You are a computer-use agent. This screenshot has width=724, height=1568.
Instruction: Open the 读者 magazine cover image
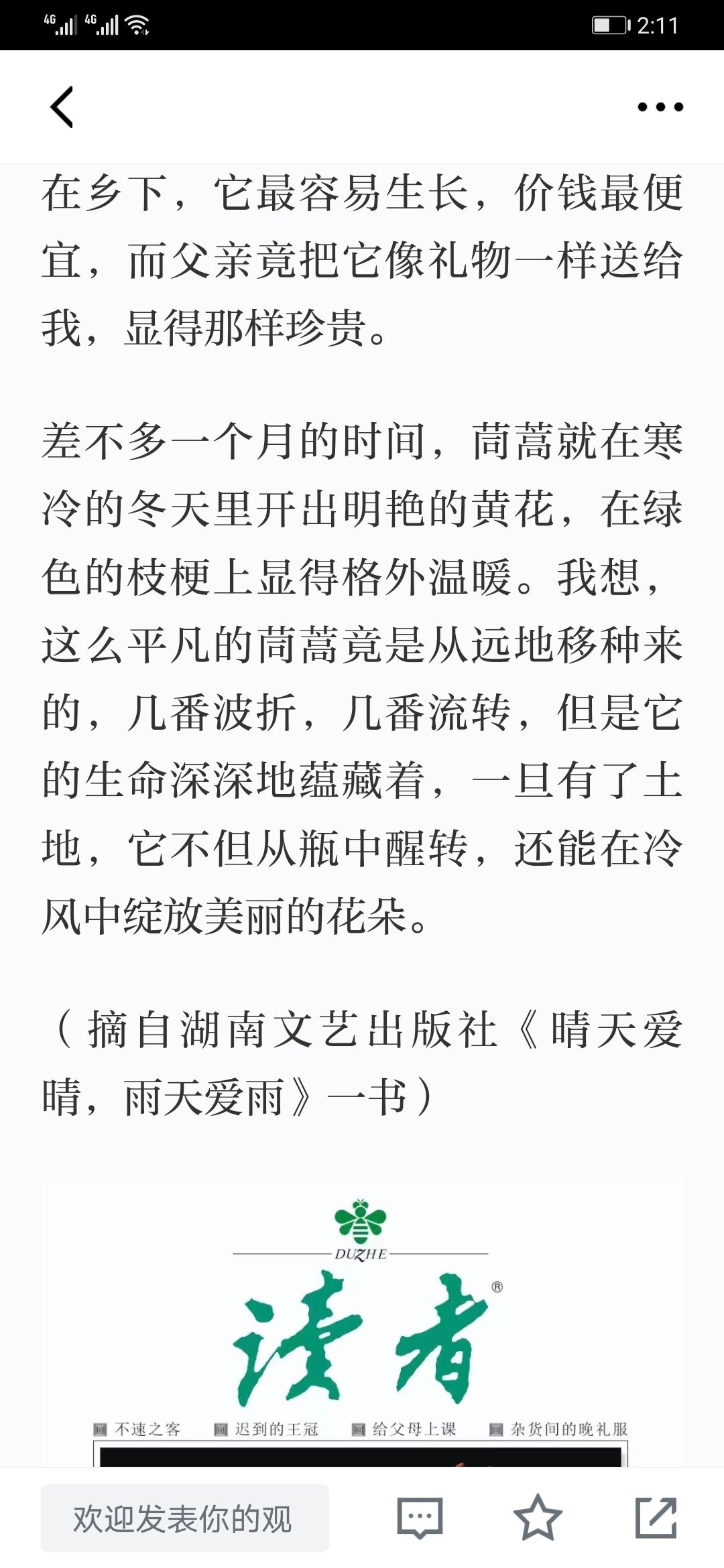click(362, 1321)
